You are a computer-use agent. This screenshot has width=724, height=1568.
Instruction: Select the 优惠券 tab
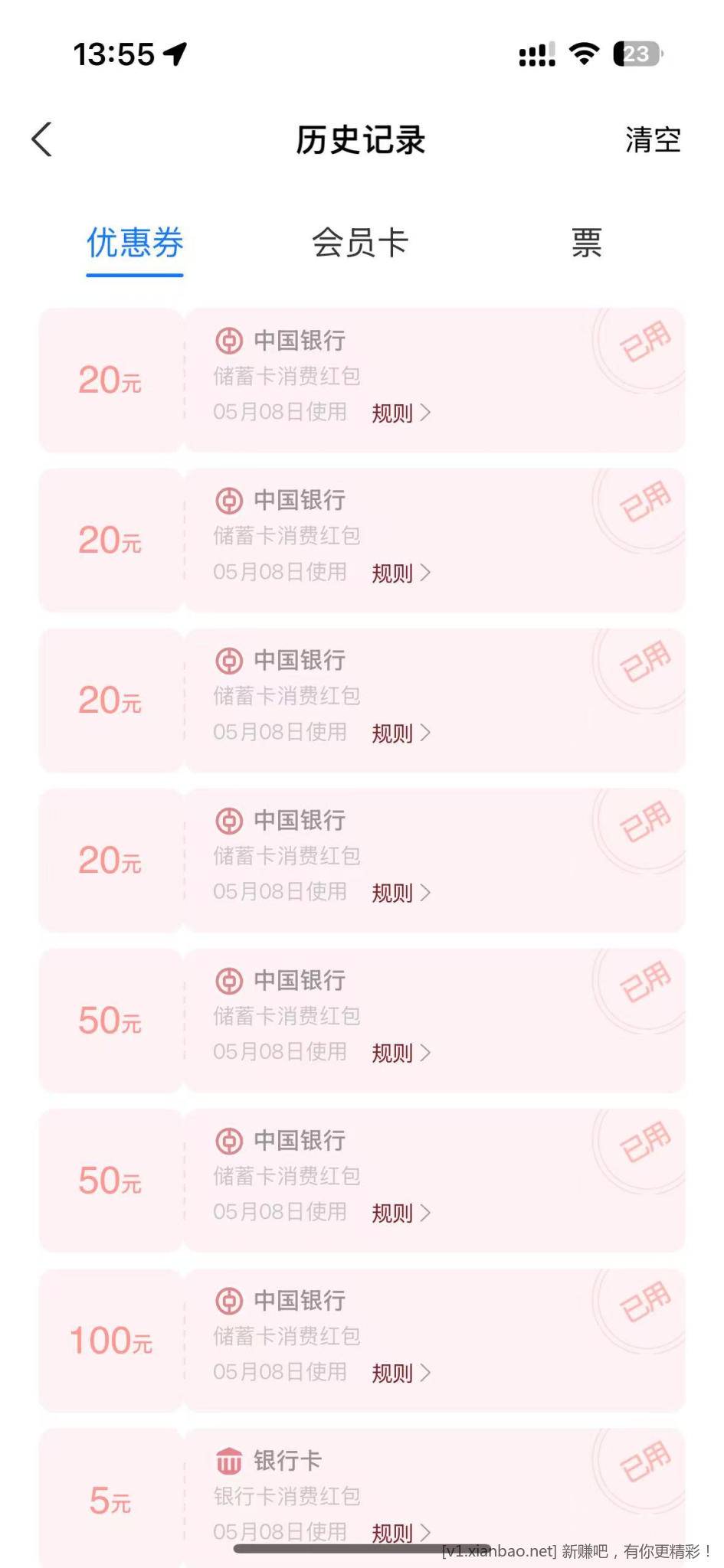(x=135, y=243)
